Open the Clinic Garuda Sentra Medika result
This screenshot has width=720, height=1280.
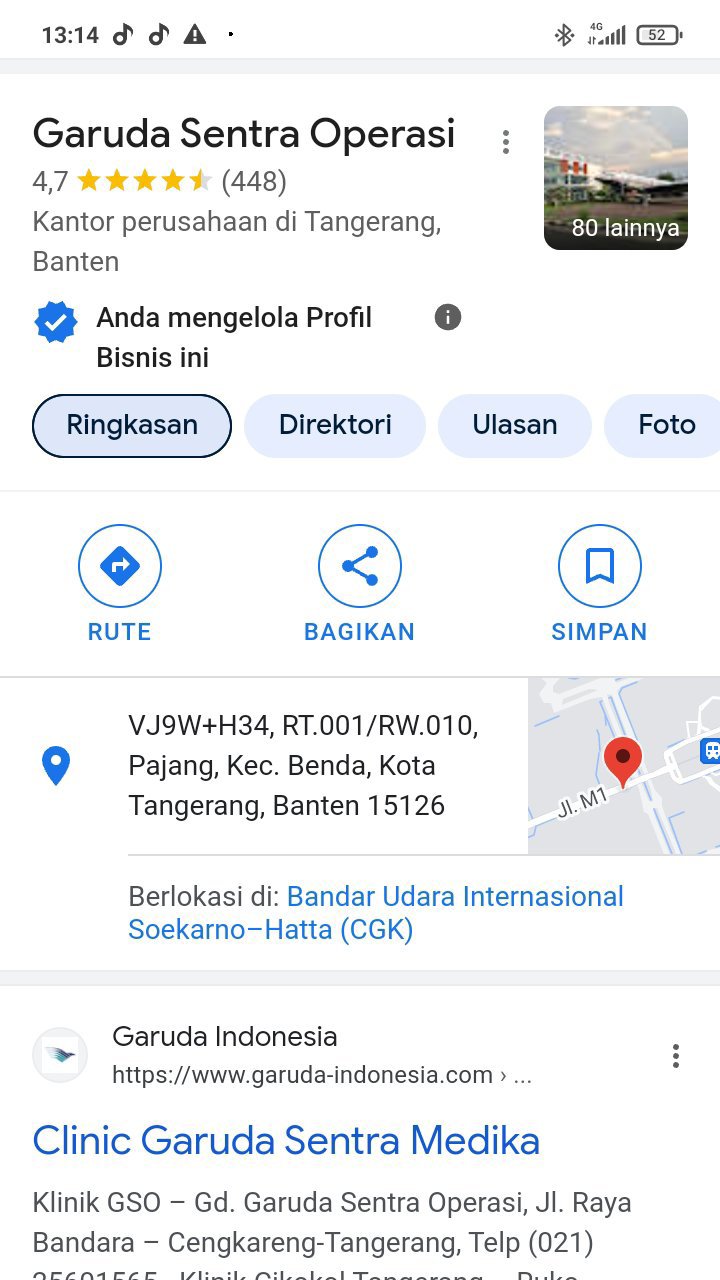pos(286,1141)
